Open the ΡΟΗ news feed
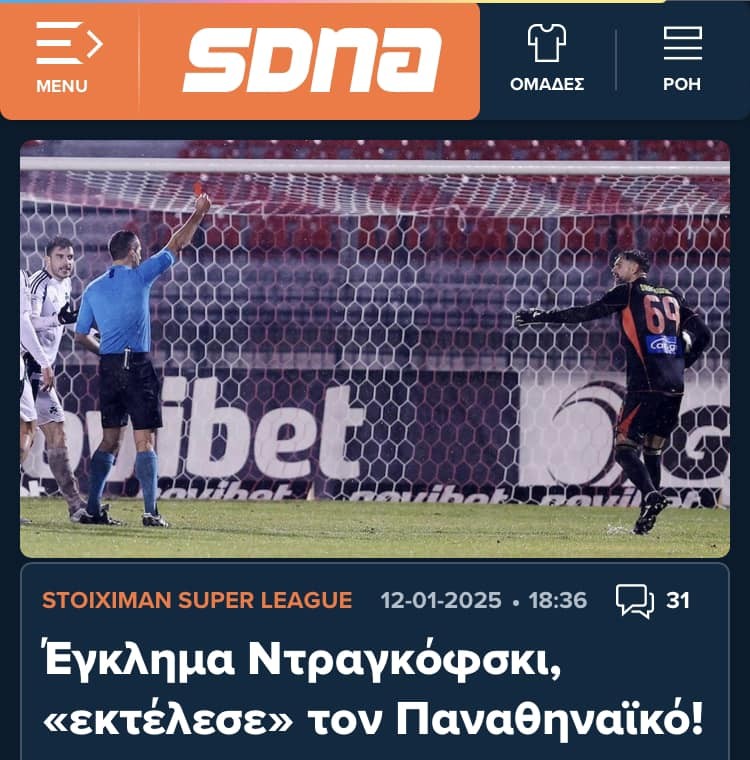 pyautogui.click(x=682, y=58)
